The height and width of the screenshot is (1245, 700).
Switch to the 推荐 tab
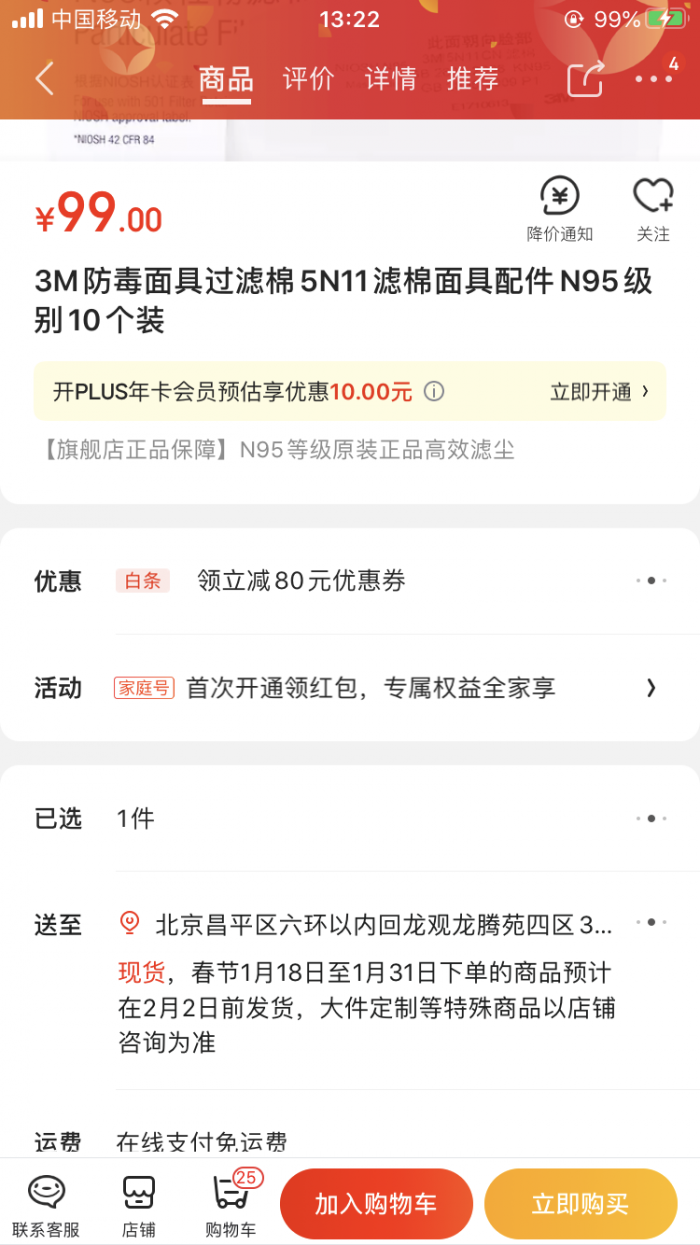(x=472, y=78)
